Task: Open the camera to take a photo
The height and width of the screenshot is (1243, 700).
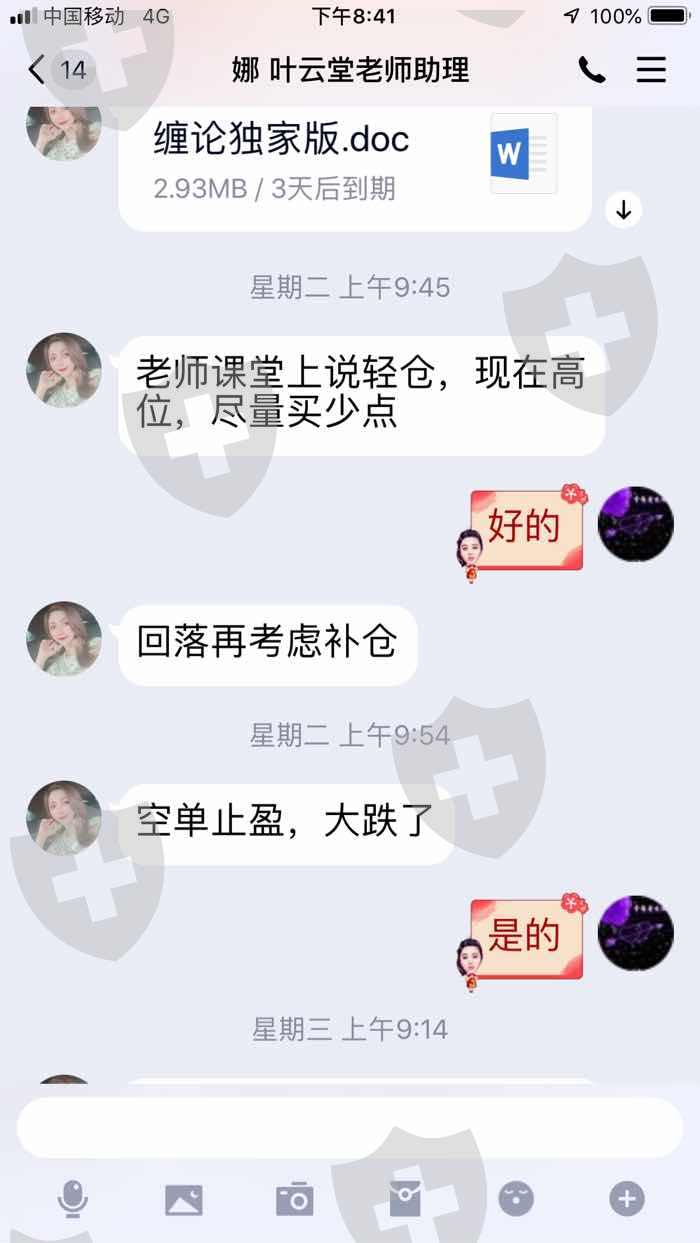Action: point(294,1199)
